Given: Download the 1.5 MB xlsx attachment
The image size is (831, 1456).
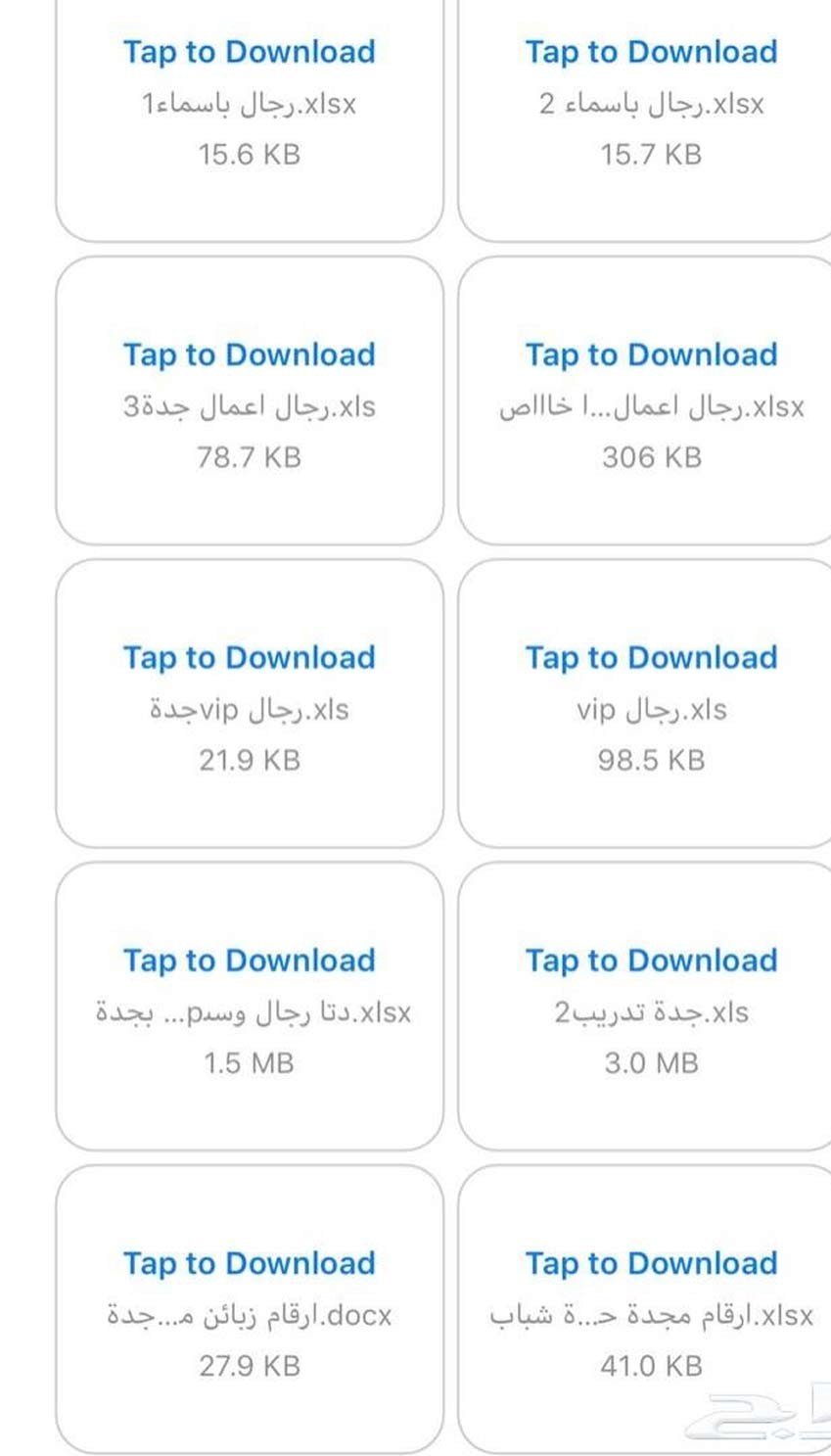Looking at the screenshot, I should click(249, 961).
